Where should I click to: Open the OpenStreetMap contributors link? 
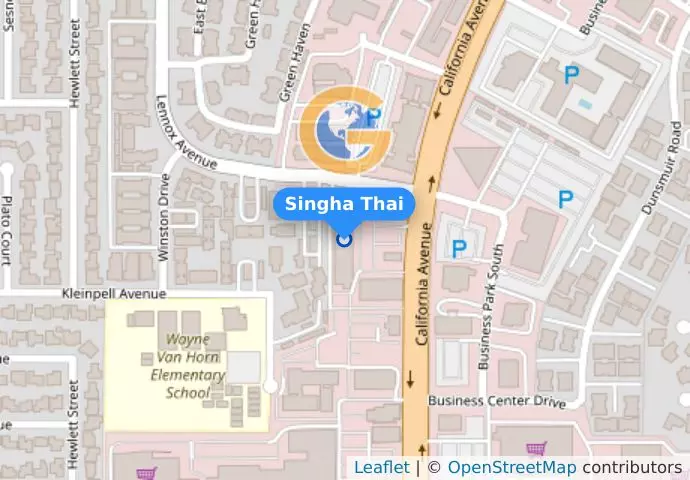coord(511,467)
